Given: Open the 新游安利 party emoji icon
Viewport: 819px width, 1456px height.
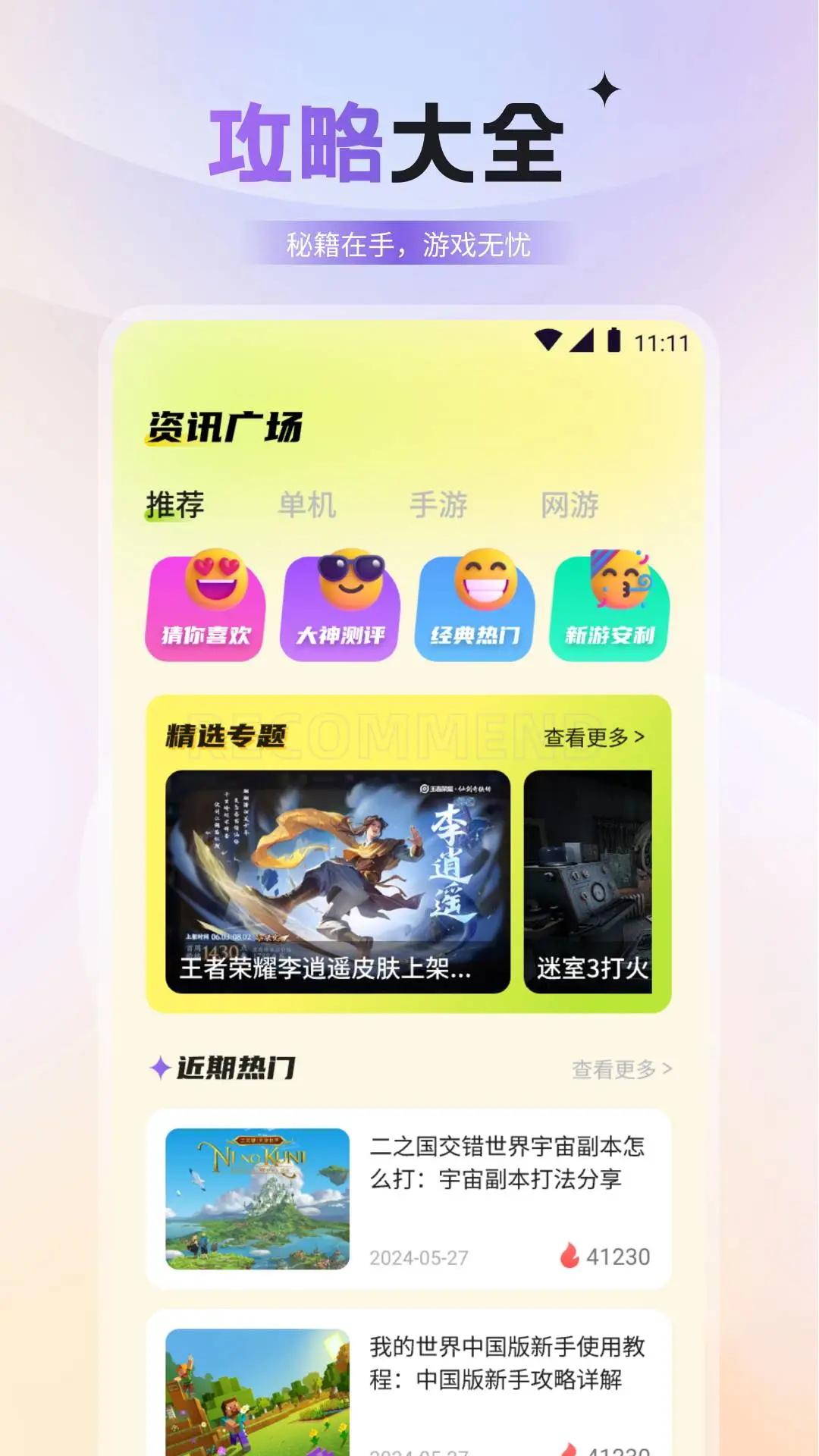Looking at the screenshot, I should click(x=610, y=607).
